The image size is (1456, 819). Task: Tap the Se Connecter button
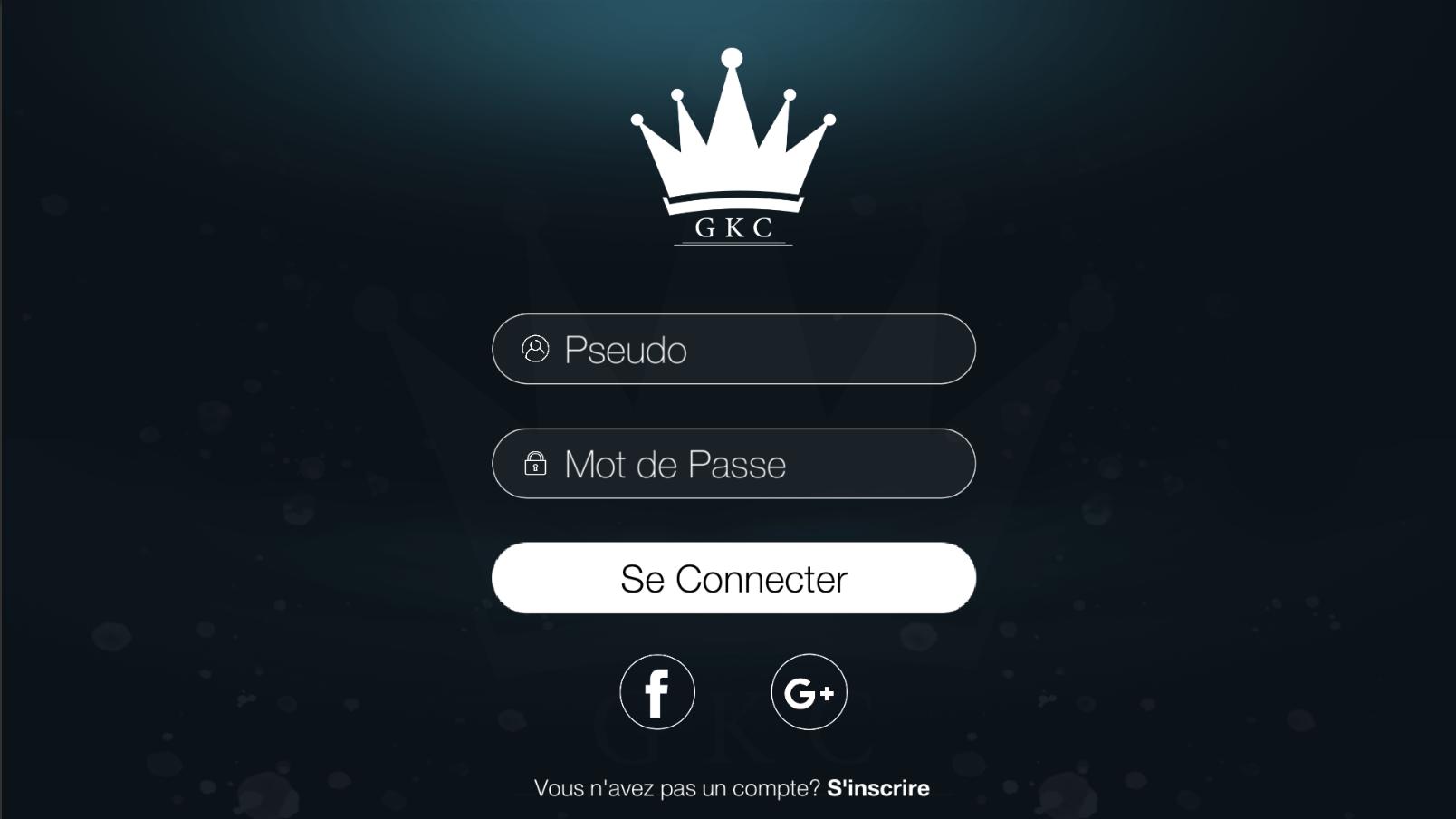point(733,578)
